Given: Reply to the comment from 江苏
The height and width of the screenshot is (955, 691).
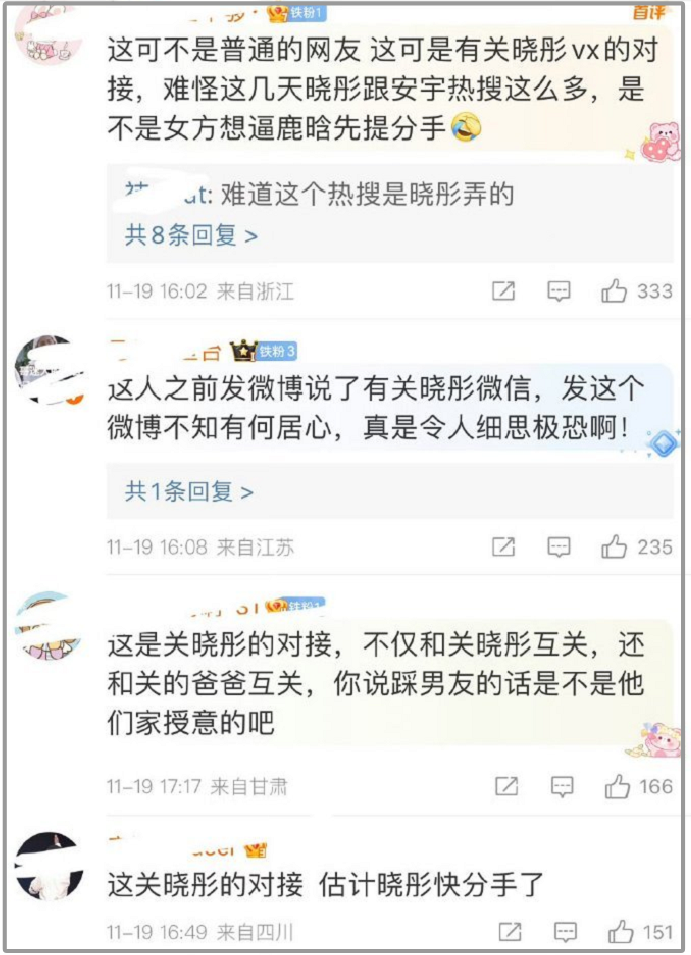Looking at the screenshot, I should coord(559,548).
